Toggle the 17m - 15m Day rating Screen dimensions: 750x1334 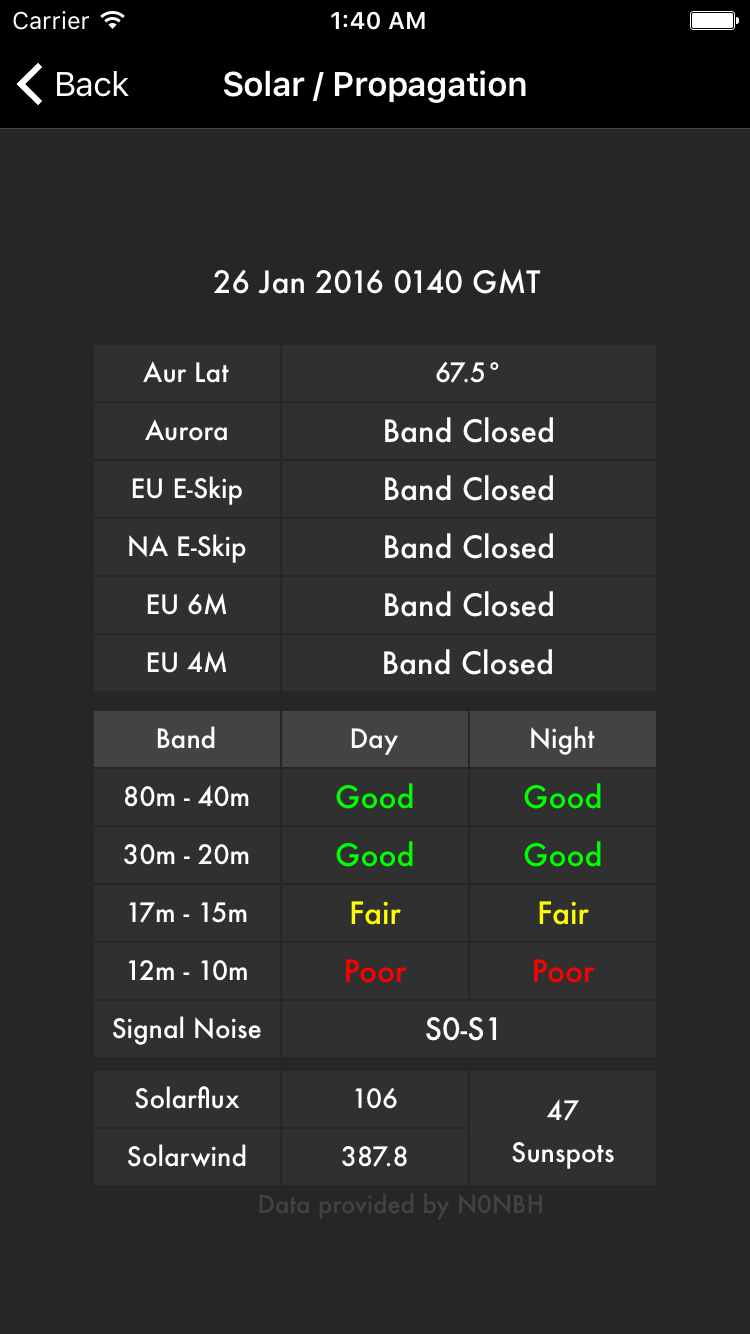(x=374, y=913)
